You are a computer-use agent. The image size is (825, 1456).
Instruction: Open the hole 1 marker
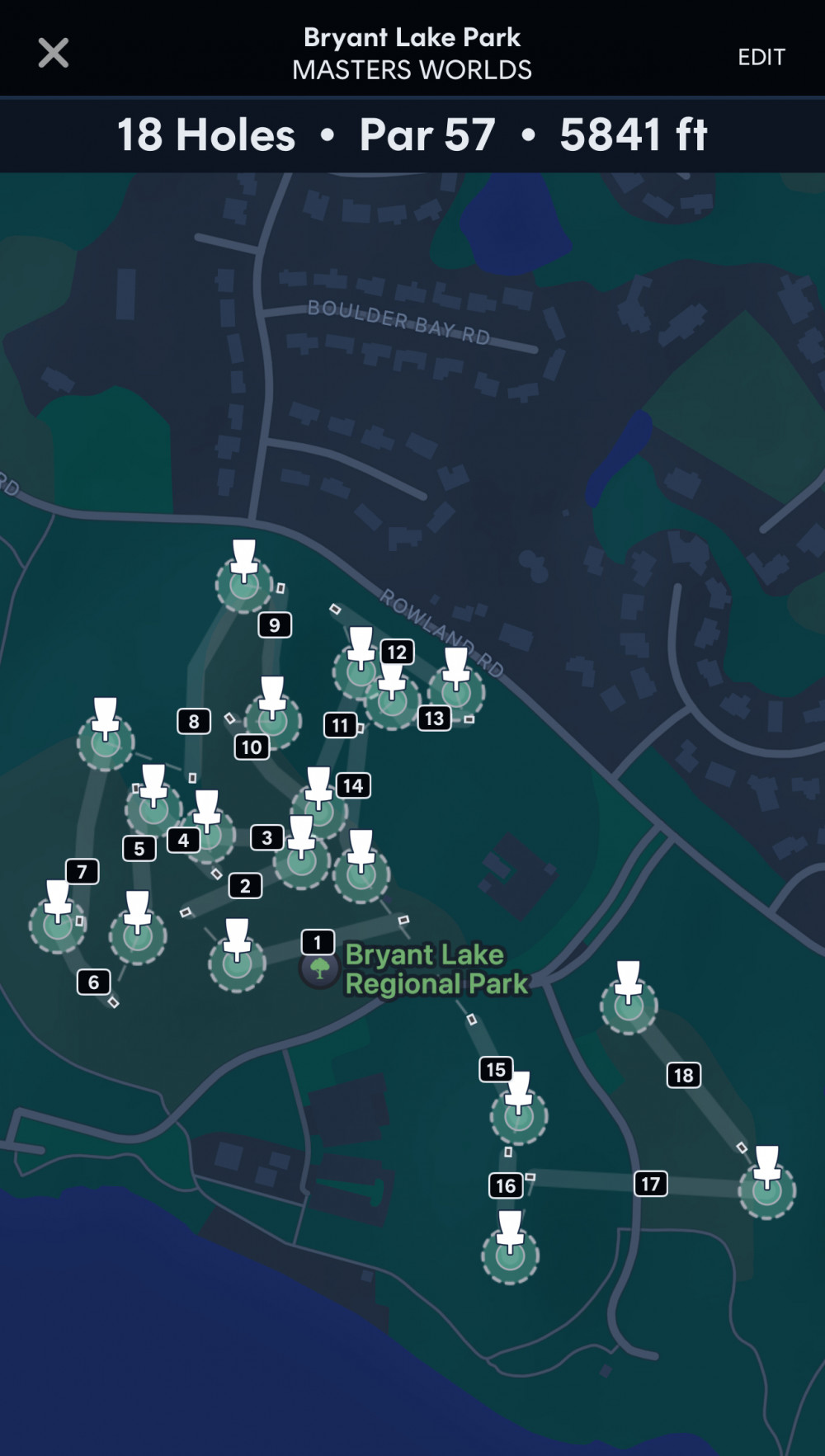point(318,942)
